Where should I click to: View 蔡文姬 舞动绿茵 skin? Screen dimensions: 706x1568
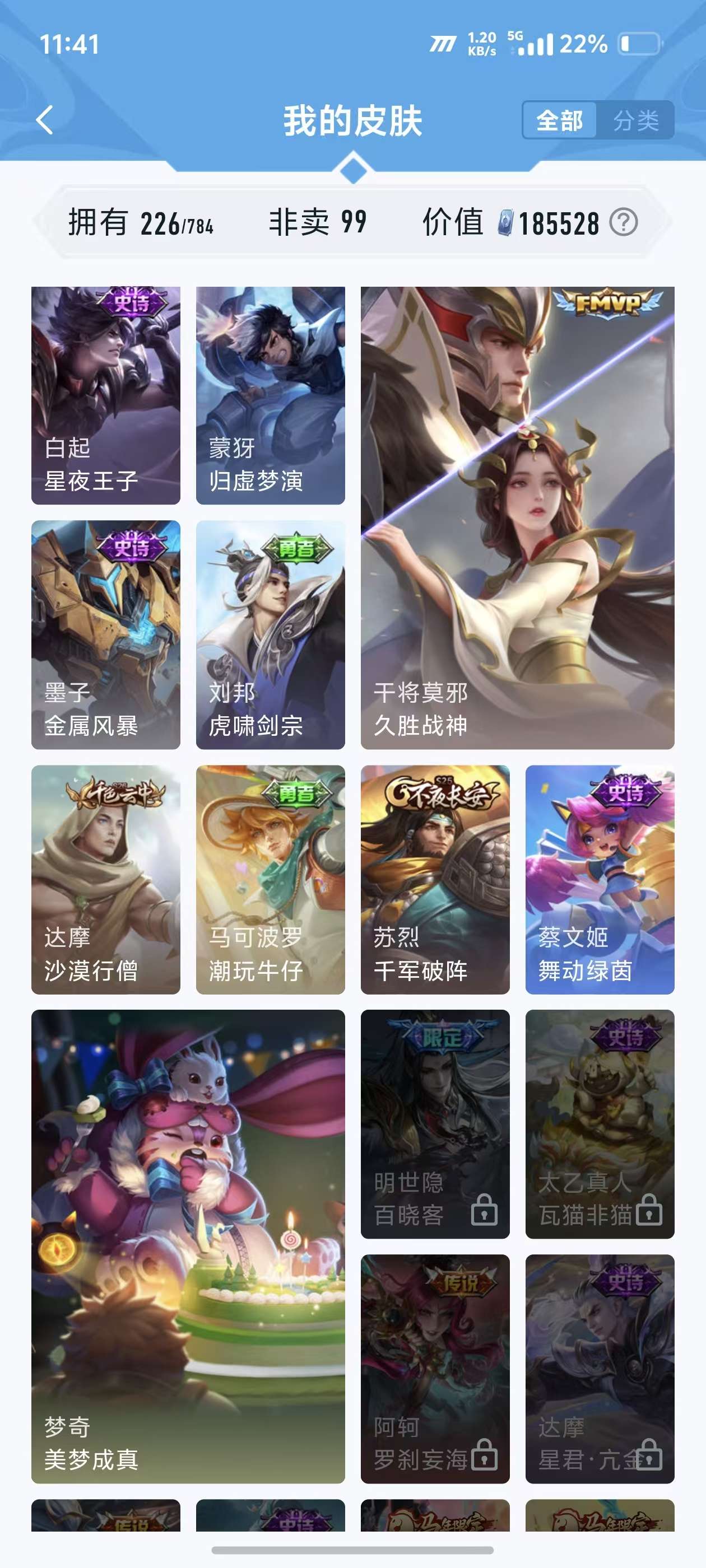pyautogui.click(x=600, y=880)
